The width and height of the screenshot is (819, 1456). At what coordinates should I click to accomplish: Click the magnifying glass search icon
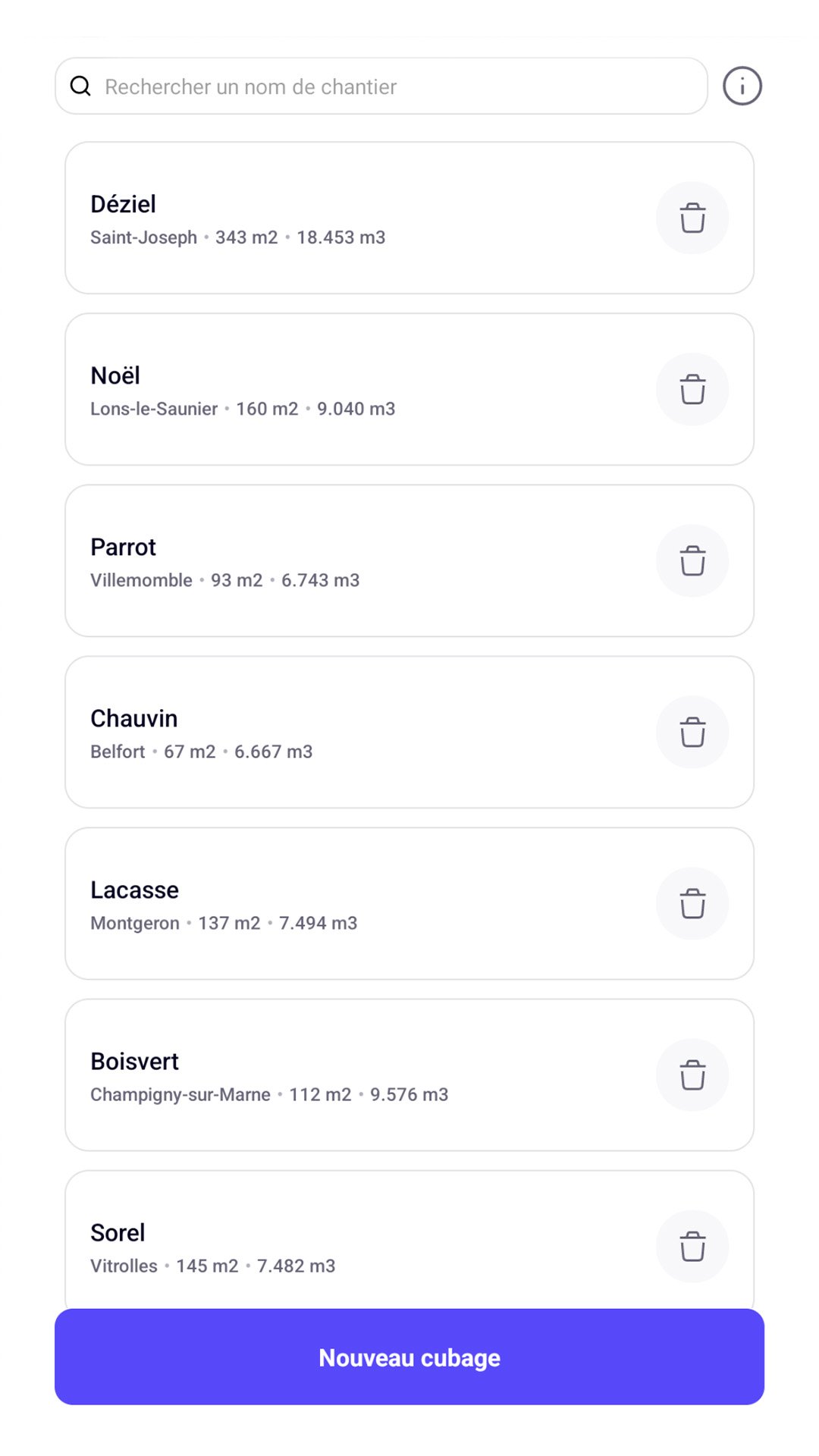coord(80,85)
